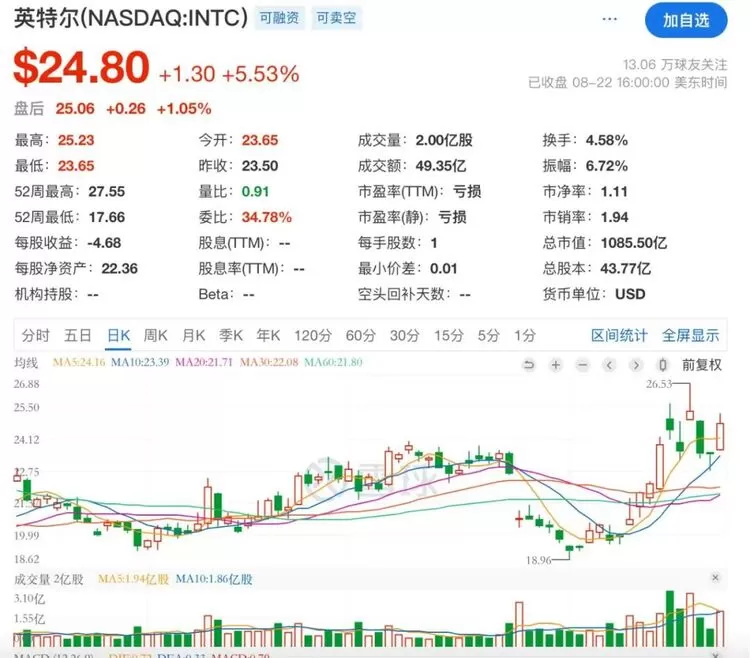This screenshot has width=750, height=658.
Task: Open the 前复权 price adjustment option
Action: [x=701, y=365]
